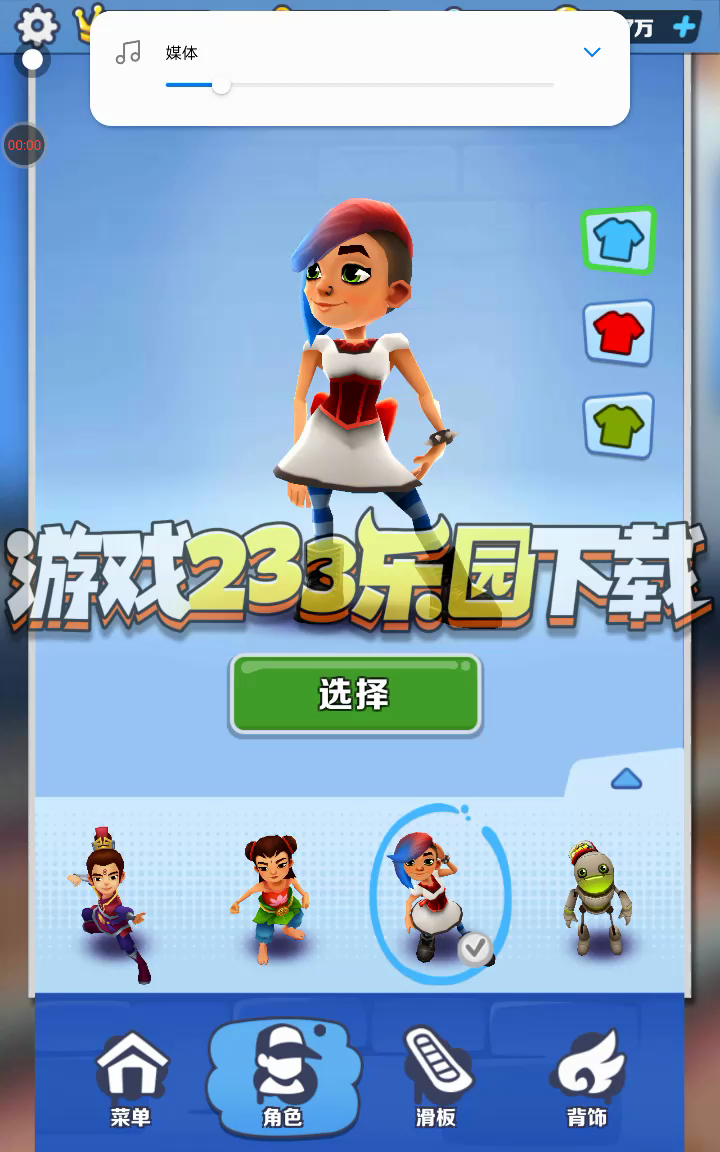This screenshot has width=720, height=1152.
Task: Choose the robot character
Action: (x=597, y=898)
